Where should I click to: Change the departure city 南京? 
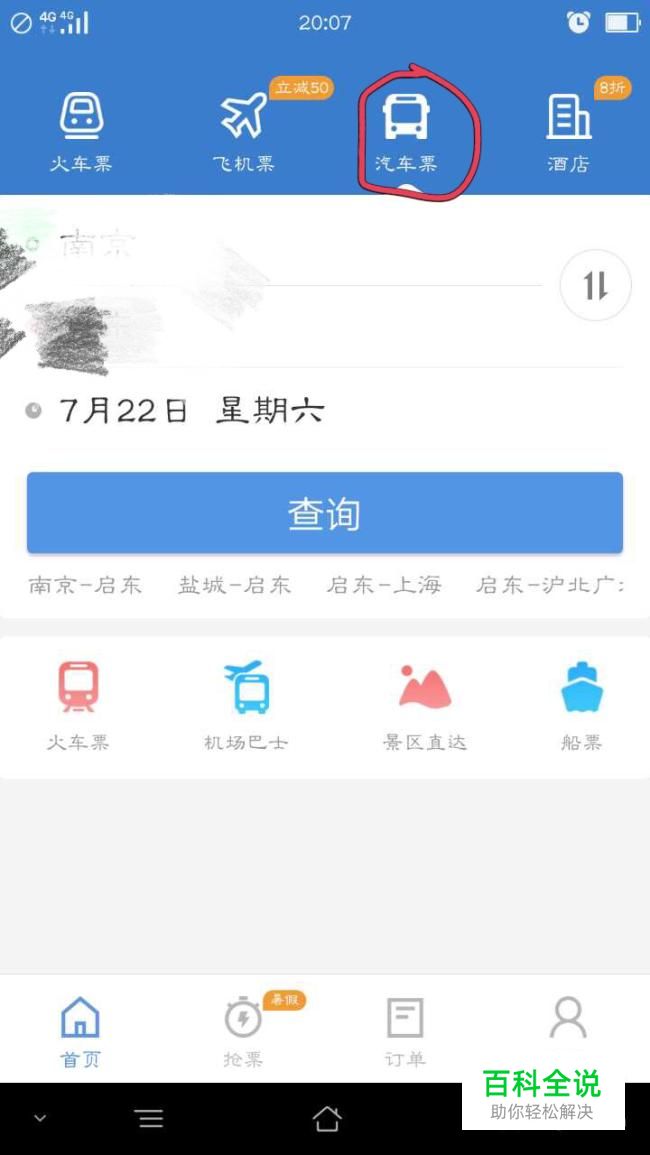(x=97, y=244)
